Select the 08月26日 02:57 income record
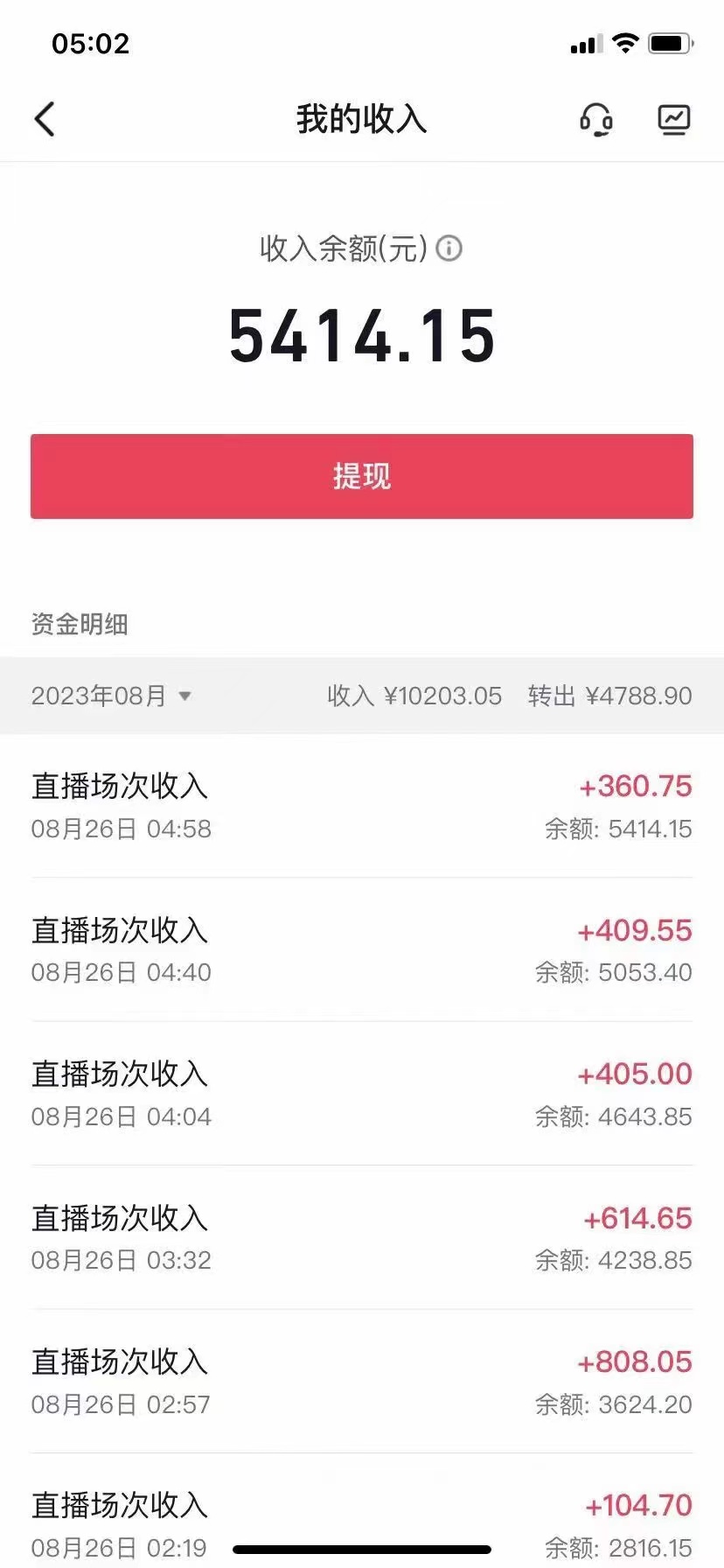Viewport: 724px width, 1568px height. point(362,1382)
